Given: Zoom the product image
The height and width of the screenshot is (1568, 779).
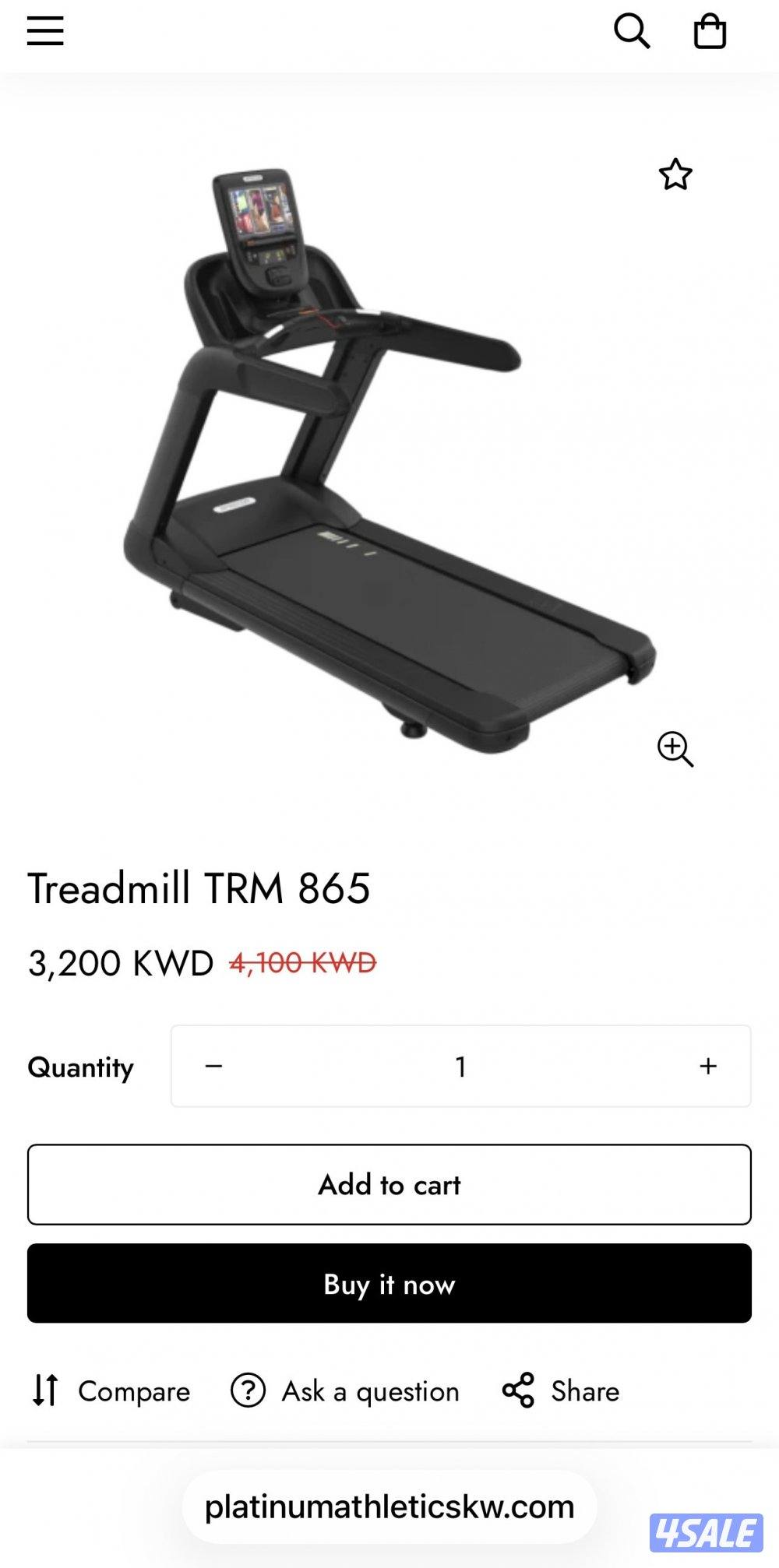Looking at the screenshot, I should click(675, 749).
